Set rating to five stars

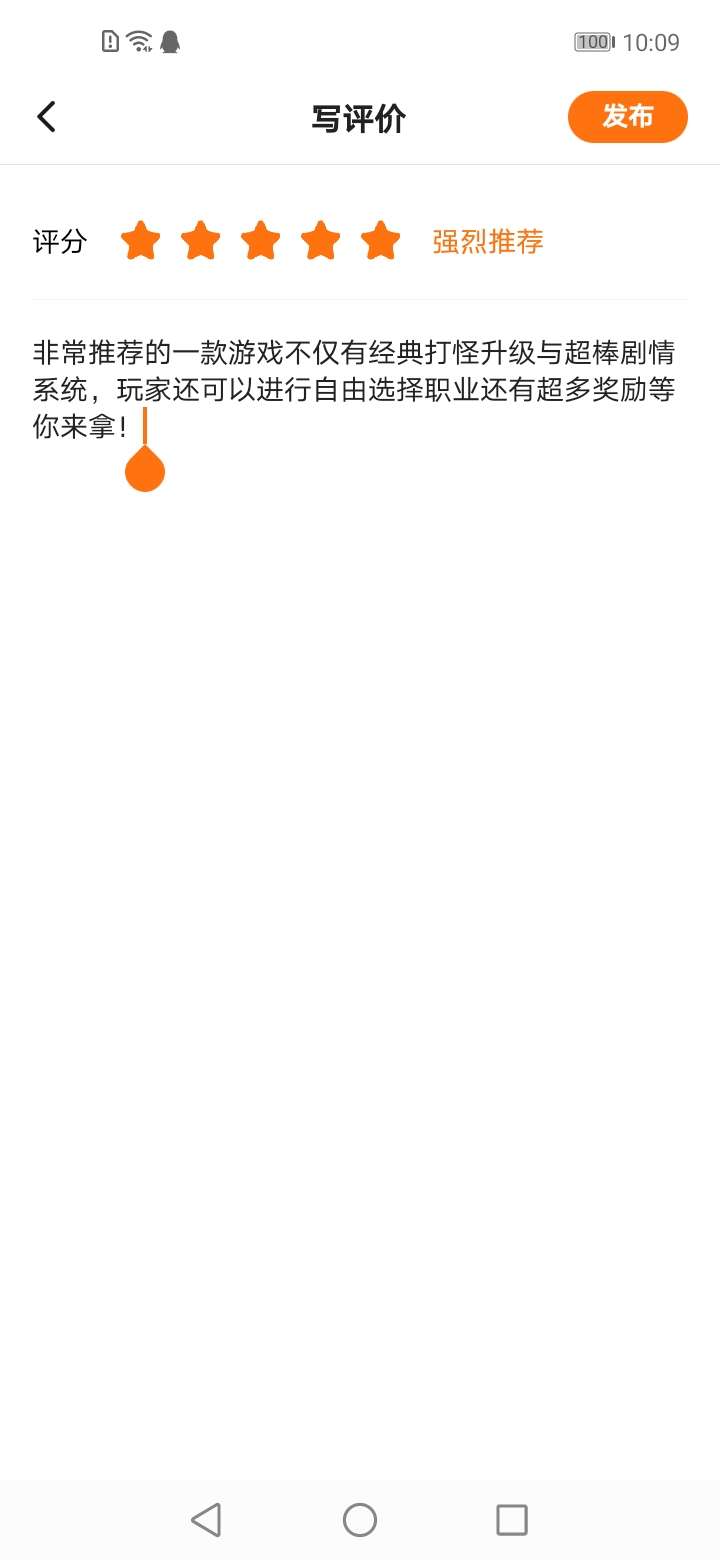[380, 241]
